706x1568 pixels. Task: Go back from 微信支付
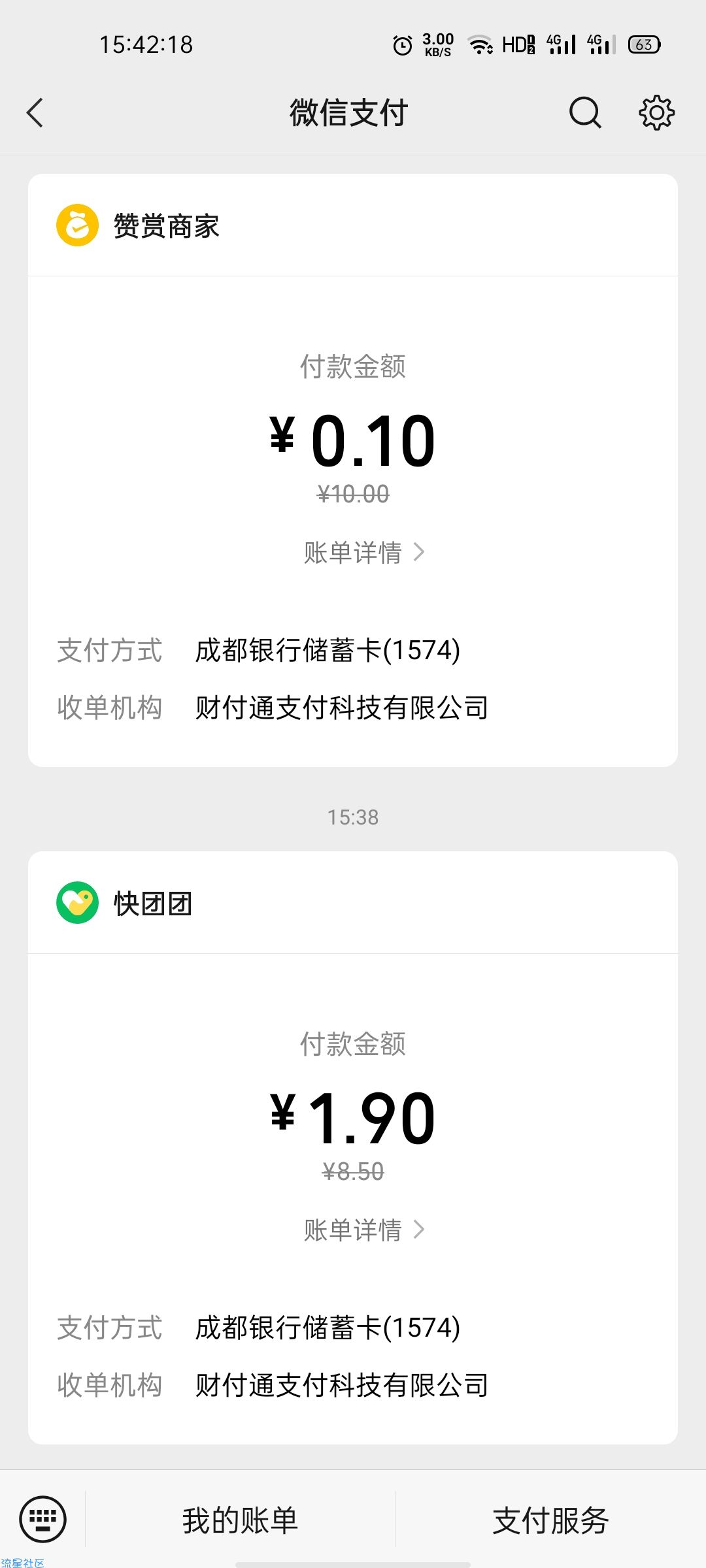click(x=35, y=112)
